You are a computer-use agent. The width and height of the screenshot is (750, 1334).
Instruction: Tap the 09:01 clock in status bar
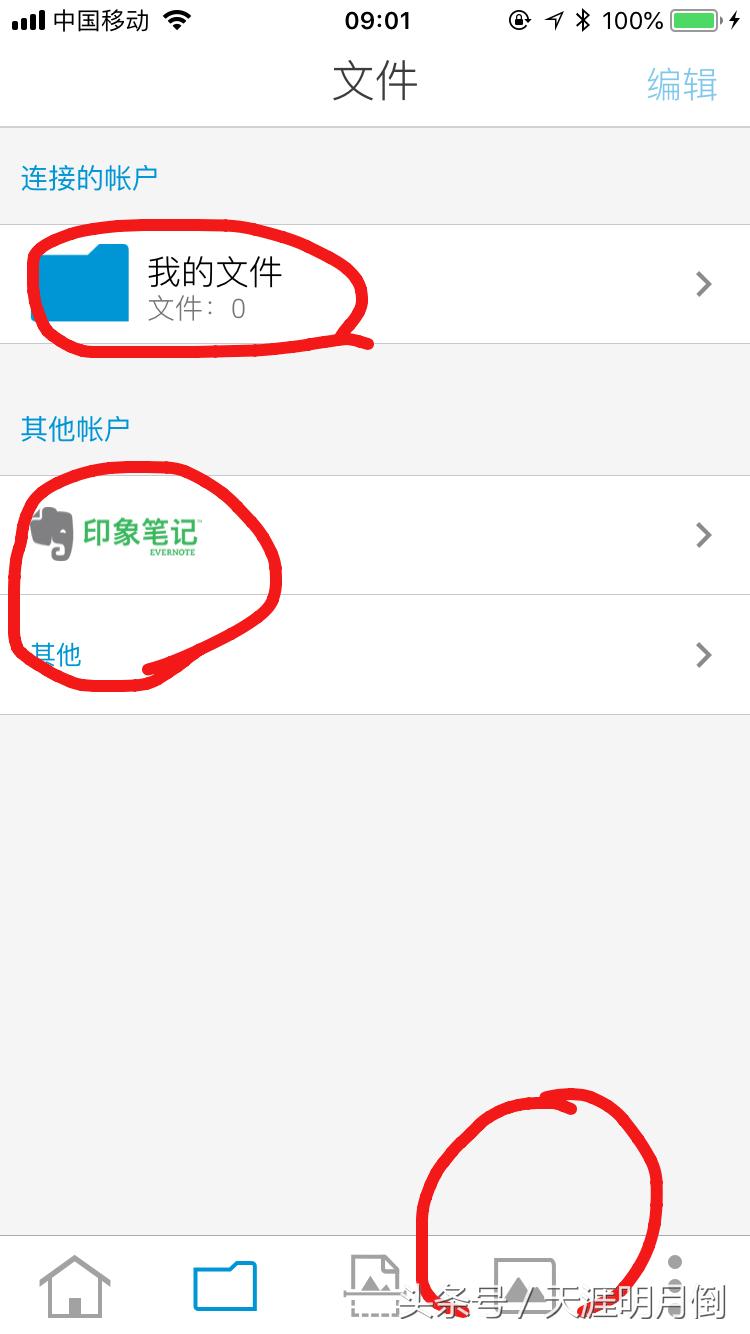[x=375, y=20]
